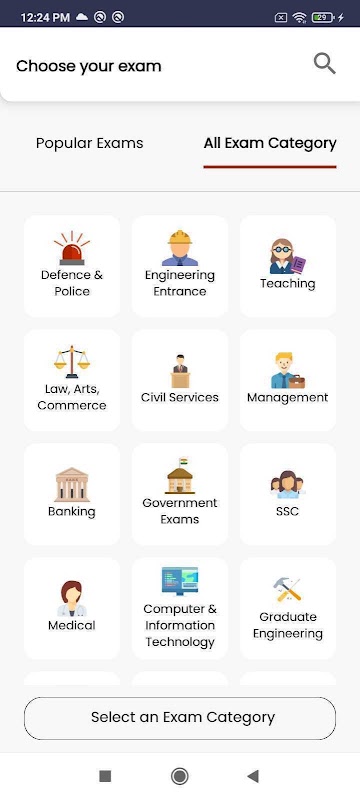
Task: Tap the system home button
Action: [179, 776]
